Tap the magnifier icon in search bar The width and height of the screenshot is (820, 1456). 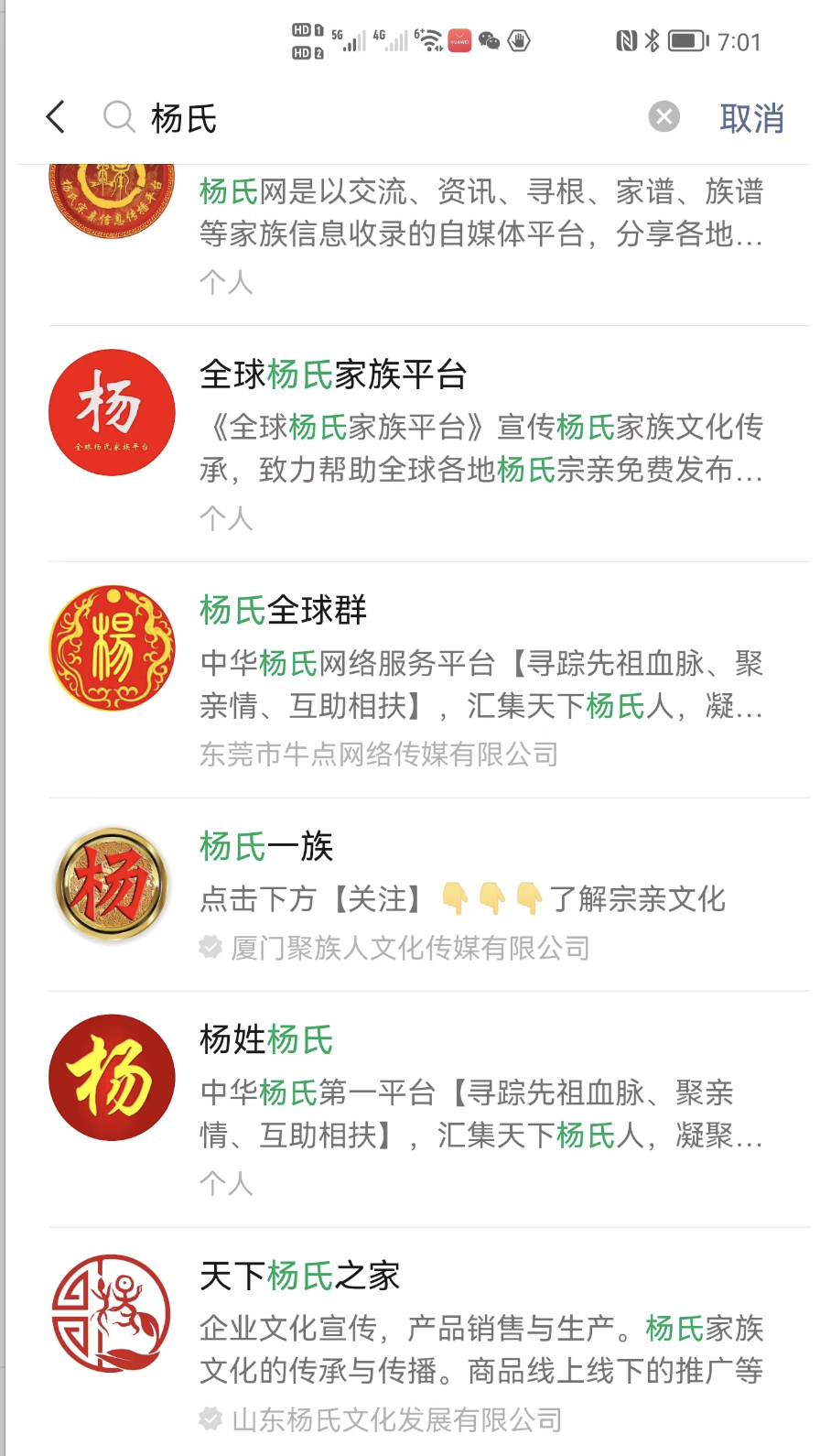point(119,117)
